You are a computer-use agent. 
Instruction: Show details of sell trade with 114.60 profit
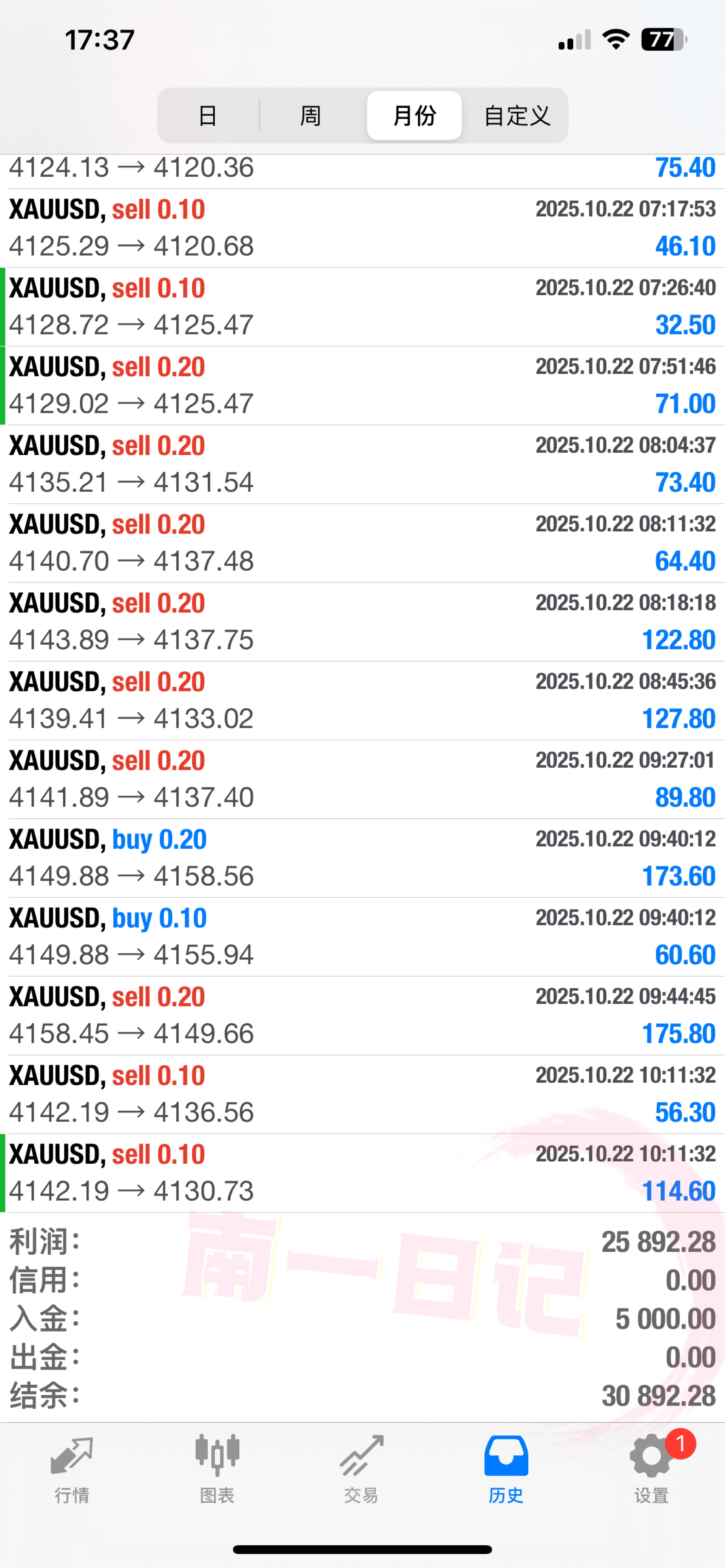[362, 1173]
